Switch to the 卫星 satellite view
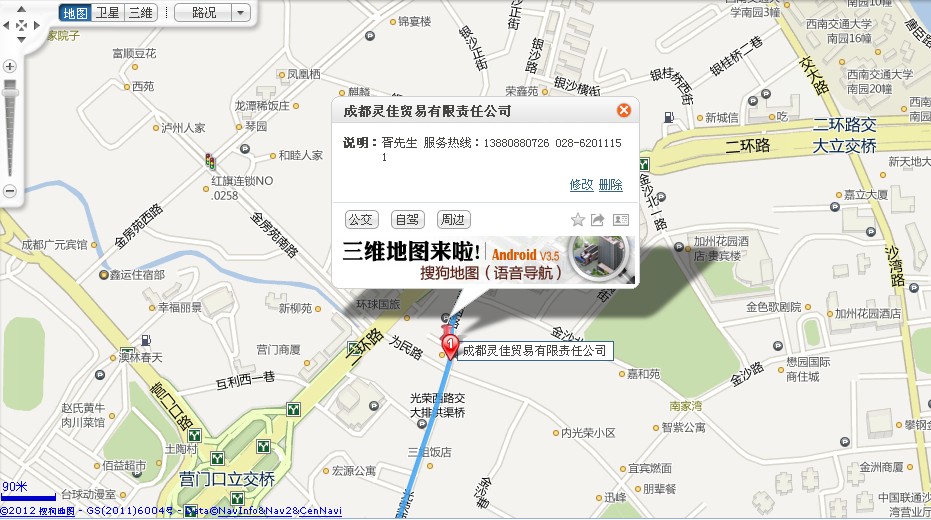The image size is (931, 520). click(x=107, y=13)
